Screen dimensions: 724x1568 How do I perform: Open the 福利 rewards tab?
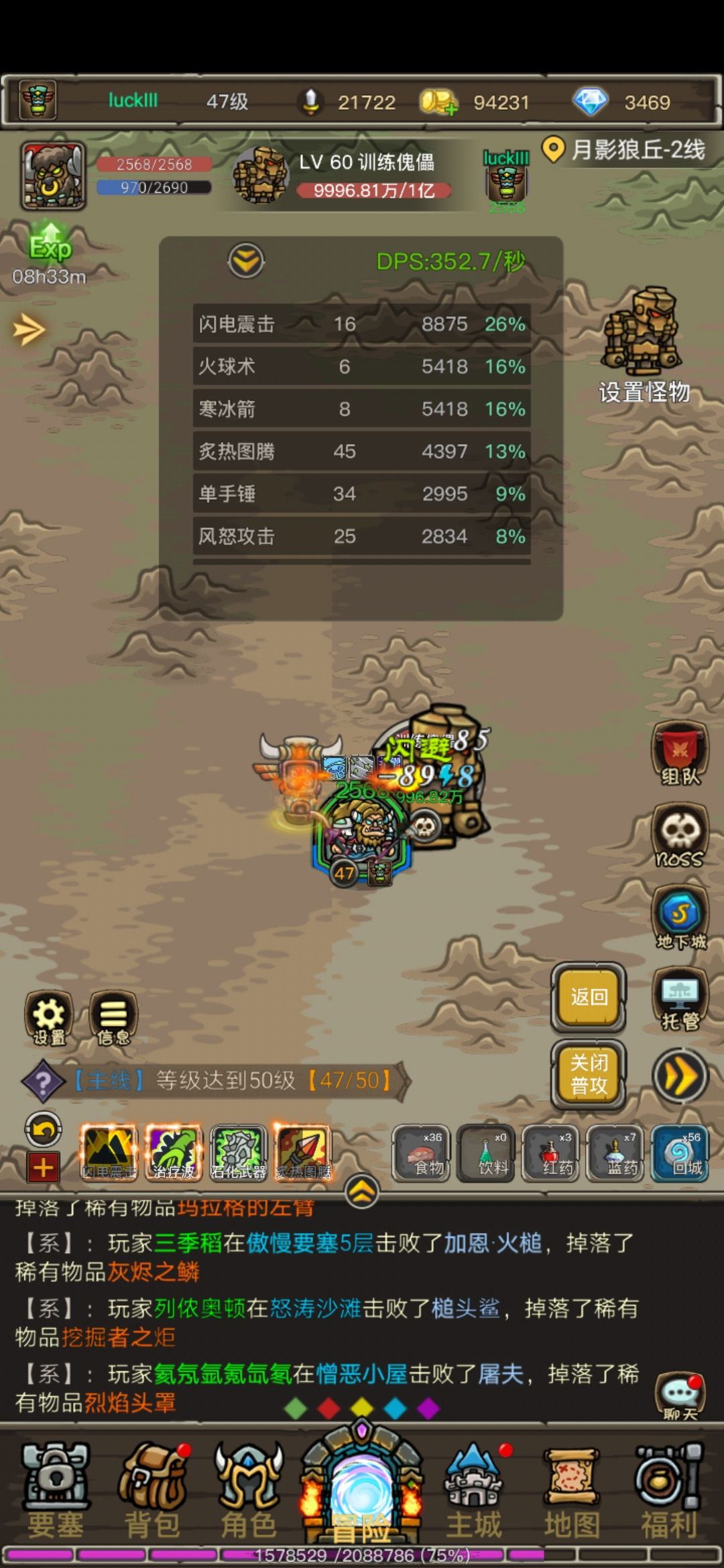[668, 1491]
